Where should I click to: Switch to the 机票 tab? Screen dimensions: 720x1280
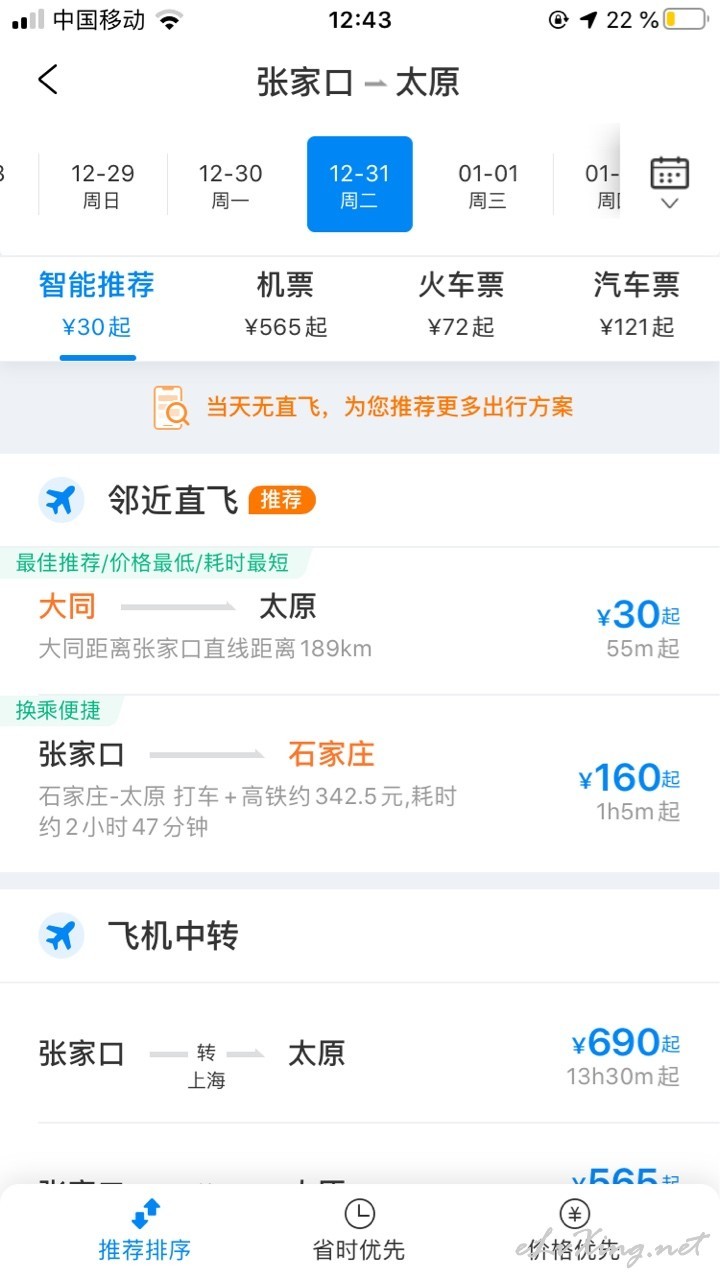click(x=285, y=304)
